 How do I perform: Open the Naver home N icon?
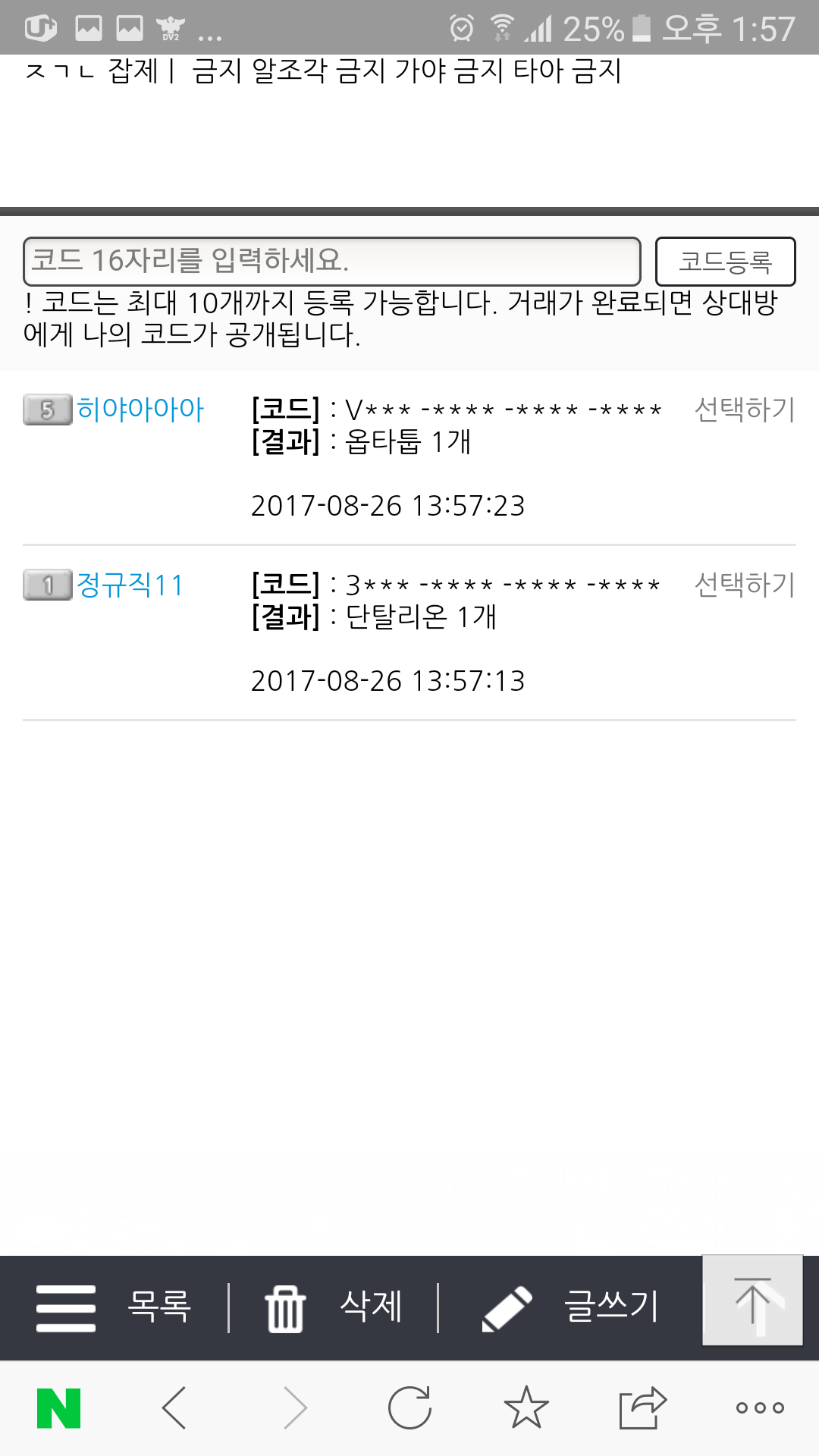pos(58,1408)
